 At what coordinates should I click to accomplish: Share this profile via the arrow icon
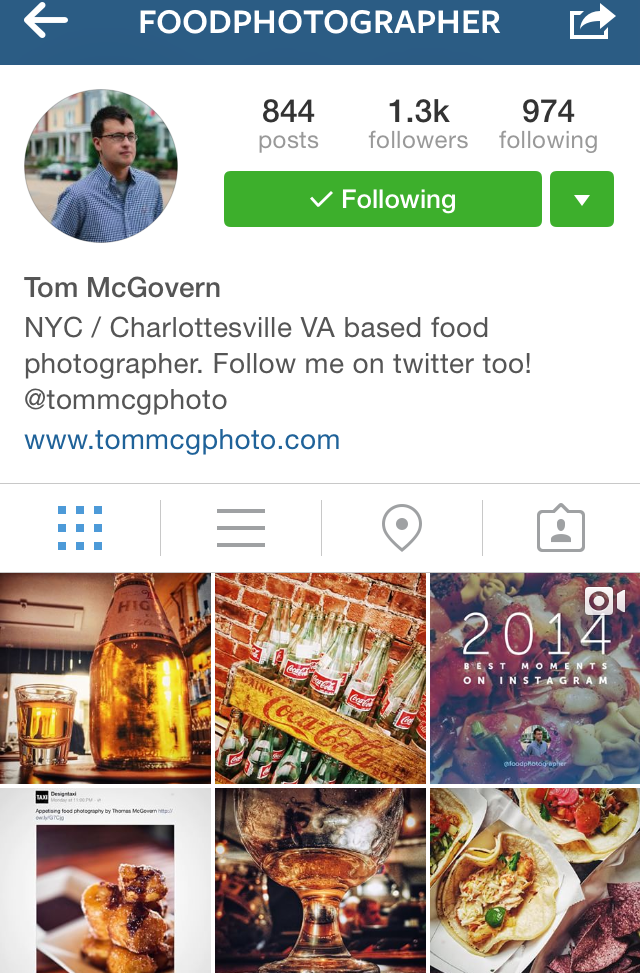(x=590, y=22)
